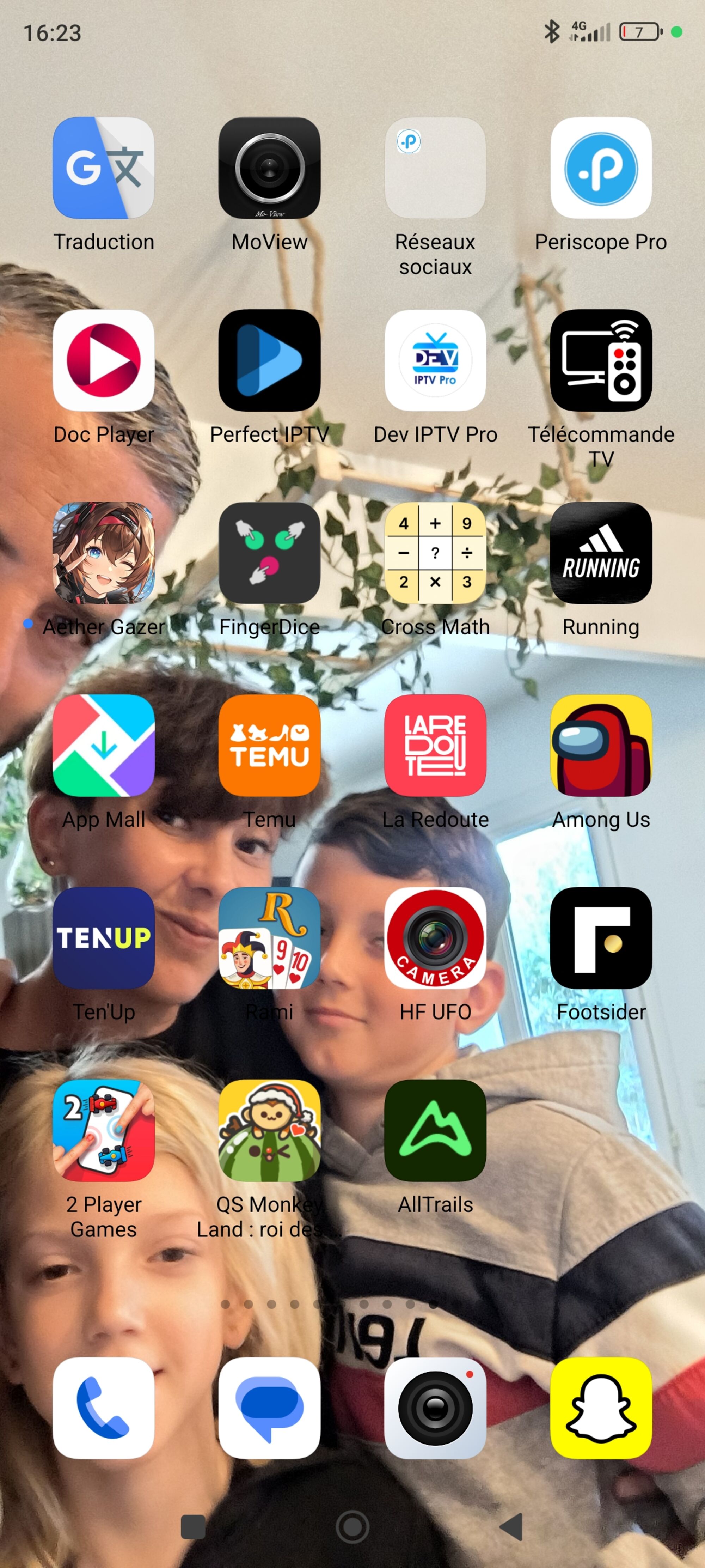Screen dimensions: 705x1568
Task: Open Periscope Pro
Action: click(x=601, y=168)
